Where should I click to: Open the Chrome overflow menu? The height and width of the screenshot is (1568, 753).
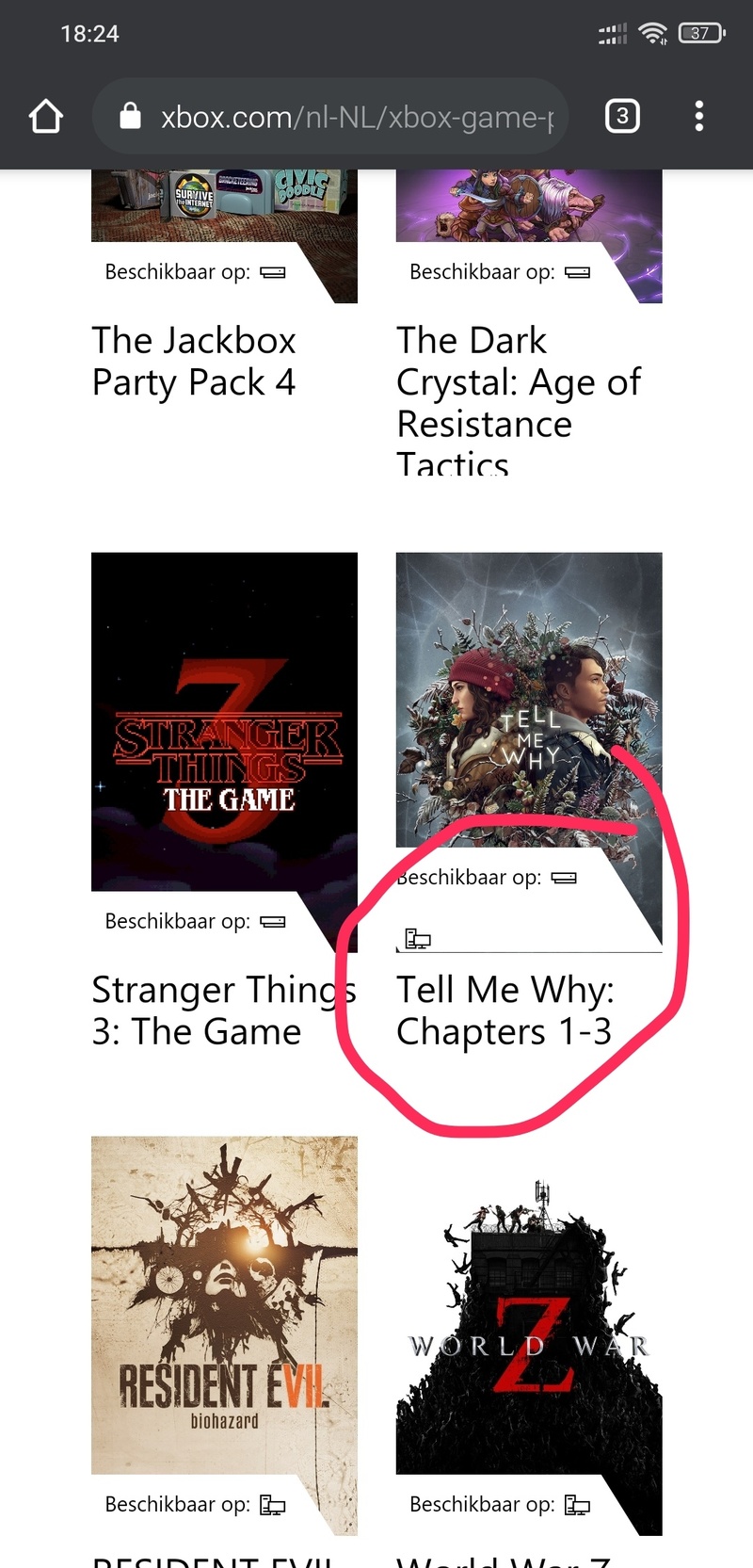[698, 117]
